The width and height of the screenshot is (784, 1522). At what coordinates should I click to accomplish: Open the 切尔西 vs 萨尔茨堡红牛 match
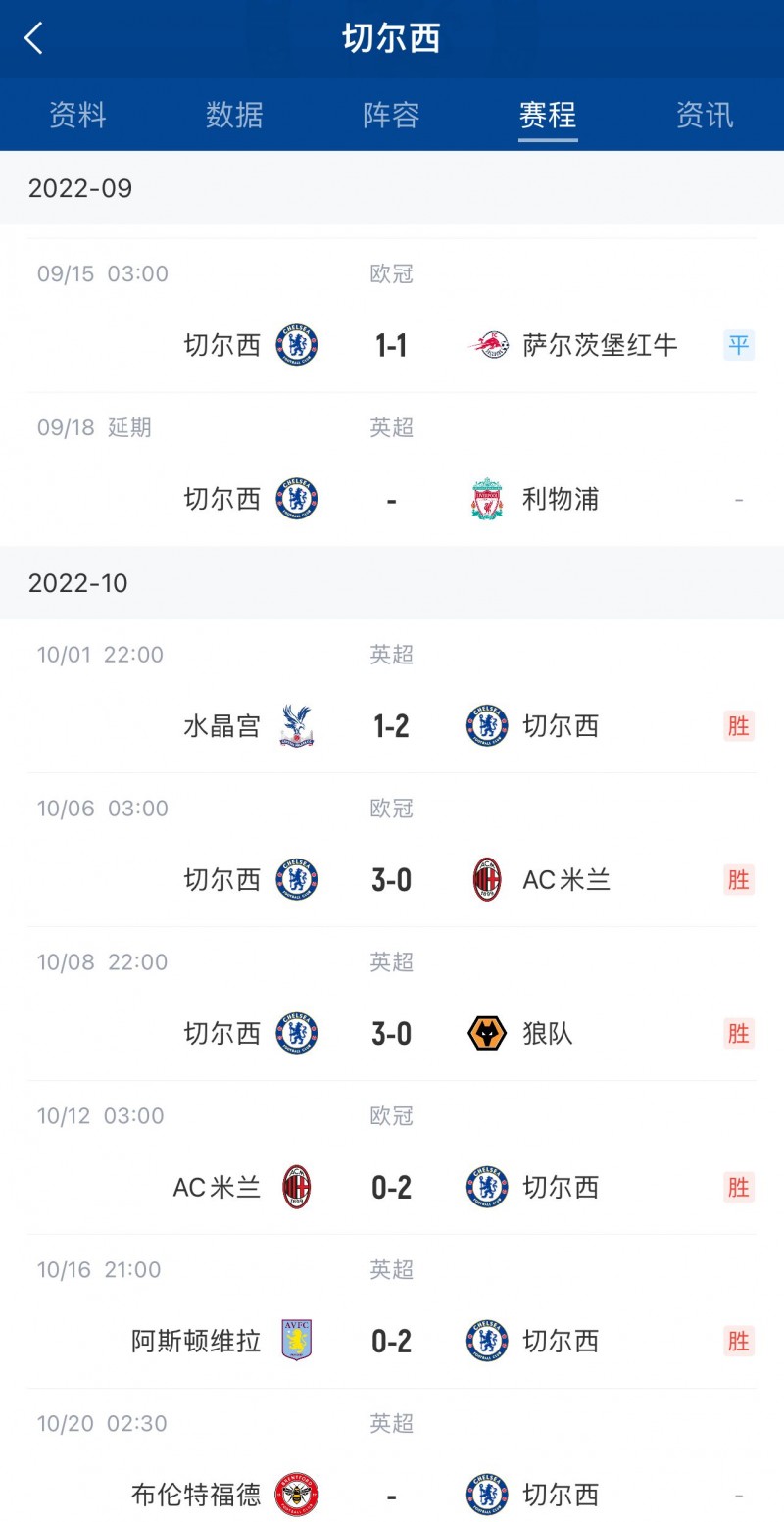coord(392,316)
